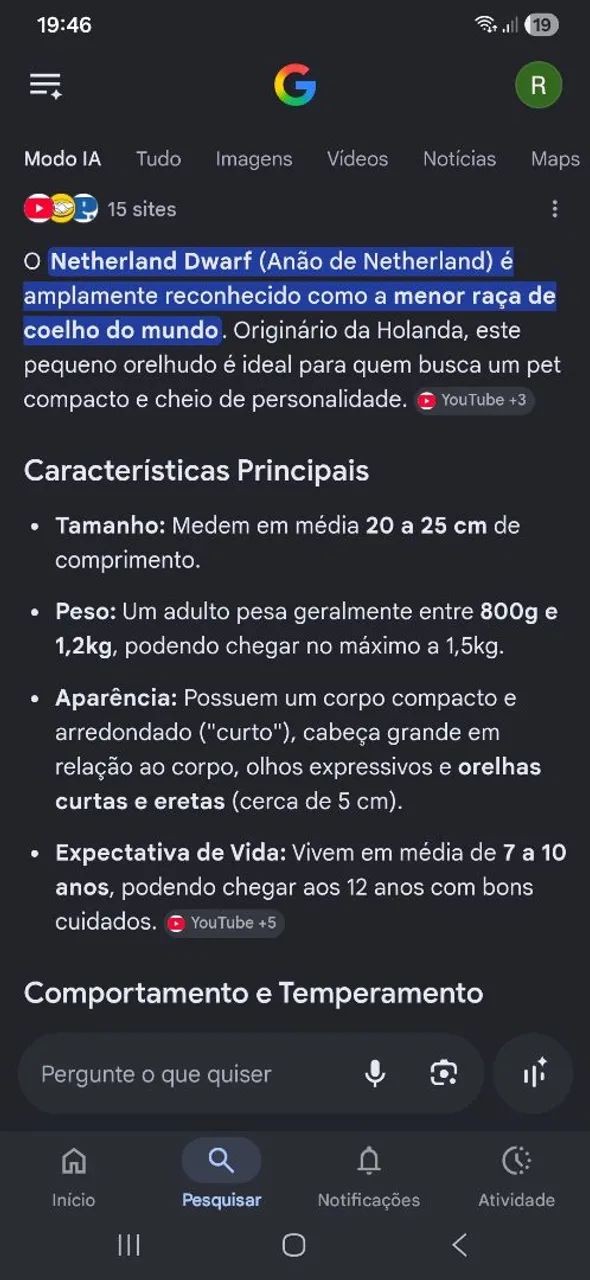Open the AI mode history menu
This screenshot has width=590, height=1280.
click(x=46, y=85)
